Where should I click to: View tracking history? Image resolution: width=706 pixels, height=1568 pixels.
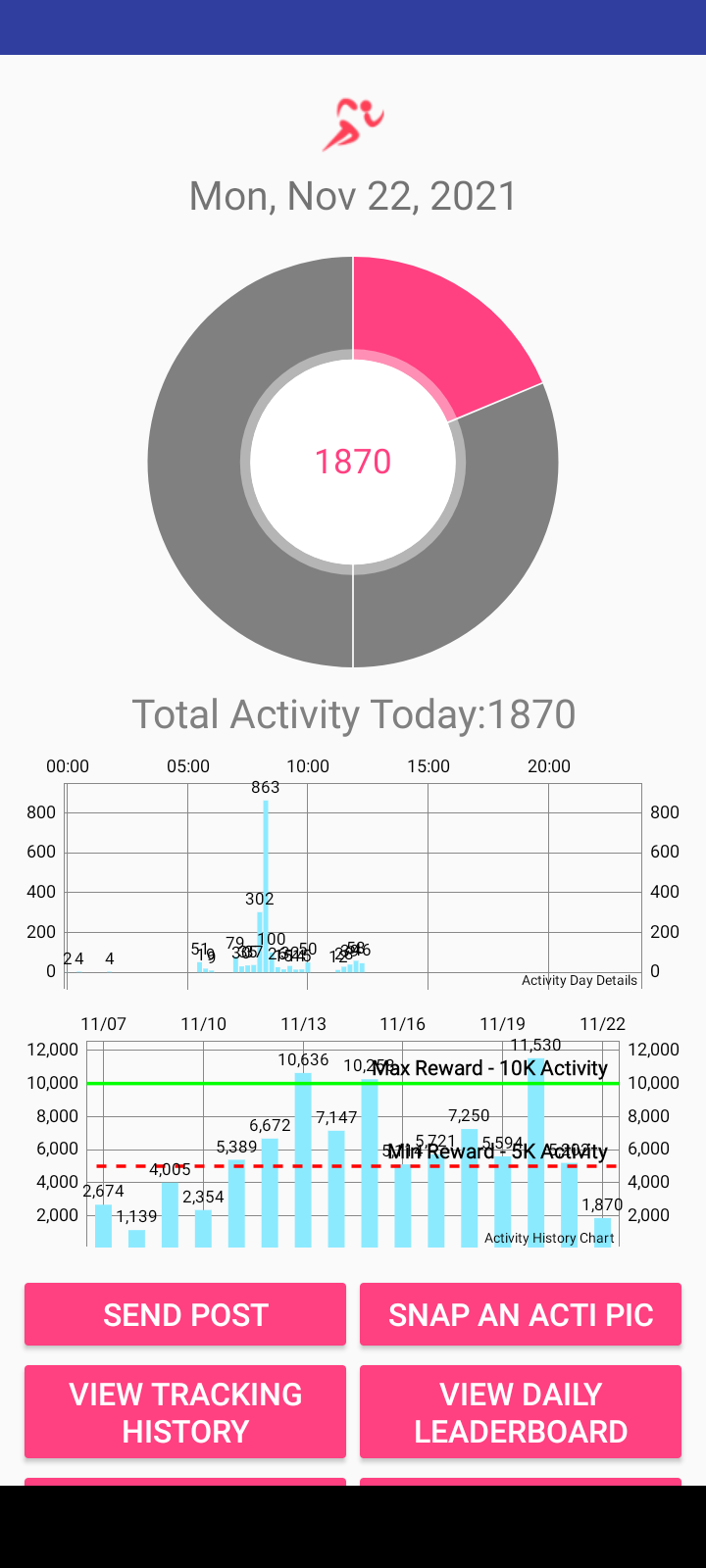185,1412
